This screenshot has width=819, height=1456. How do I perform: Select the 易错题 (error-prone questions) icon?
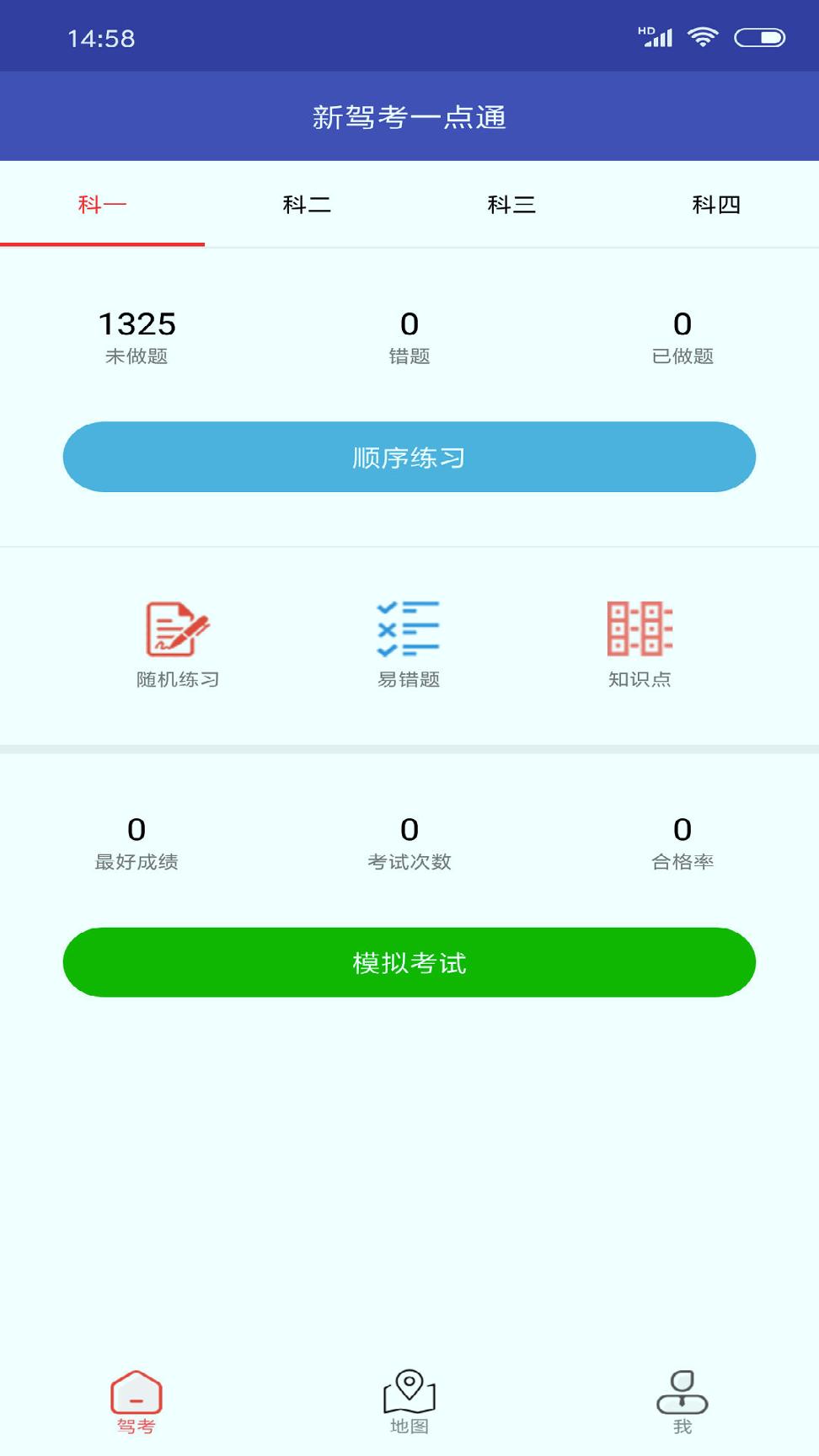point(408,640)
